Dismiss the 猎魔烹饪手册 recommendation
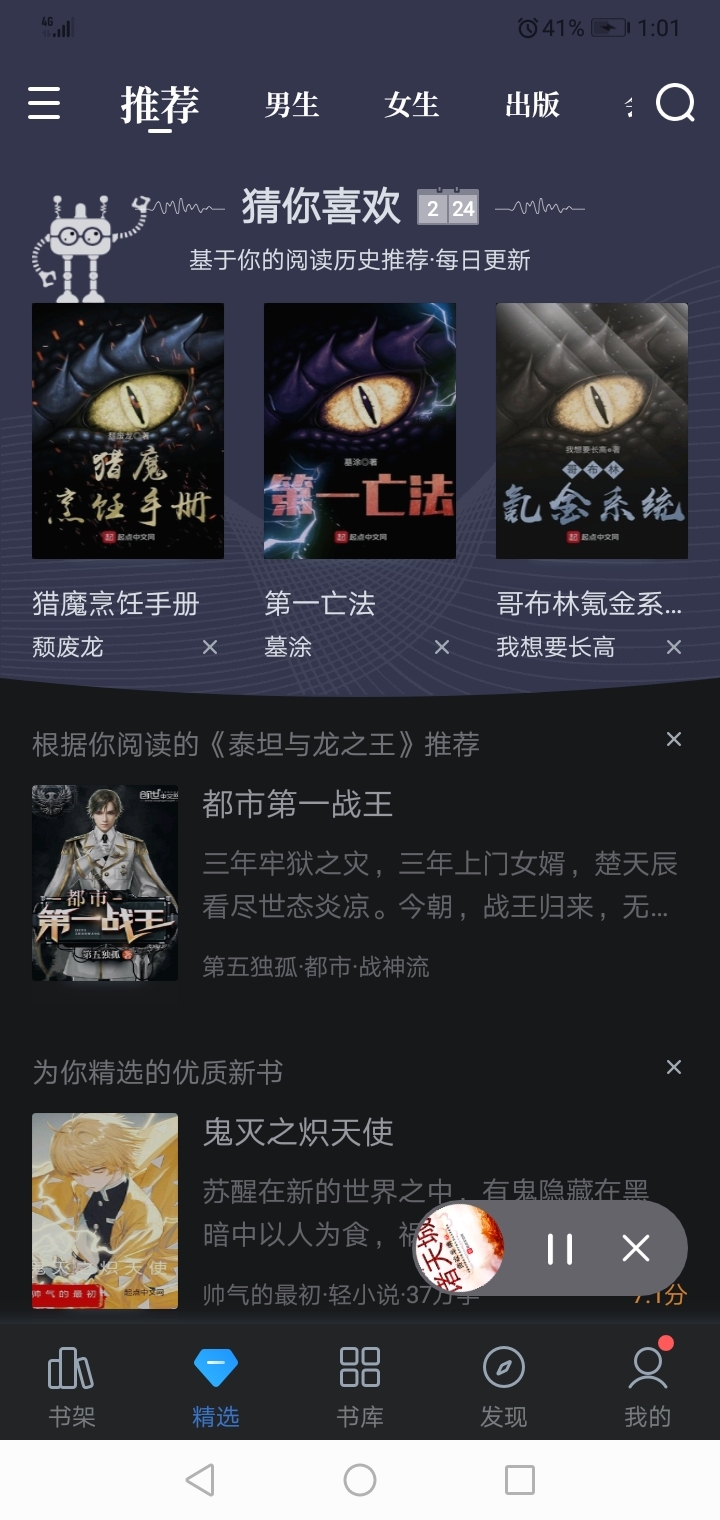This screenshot has height=1520, width=720. pyautogui.click(x=210, y=648)
